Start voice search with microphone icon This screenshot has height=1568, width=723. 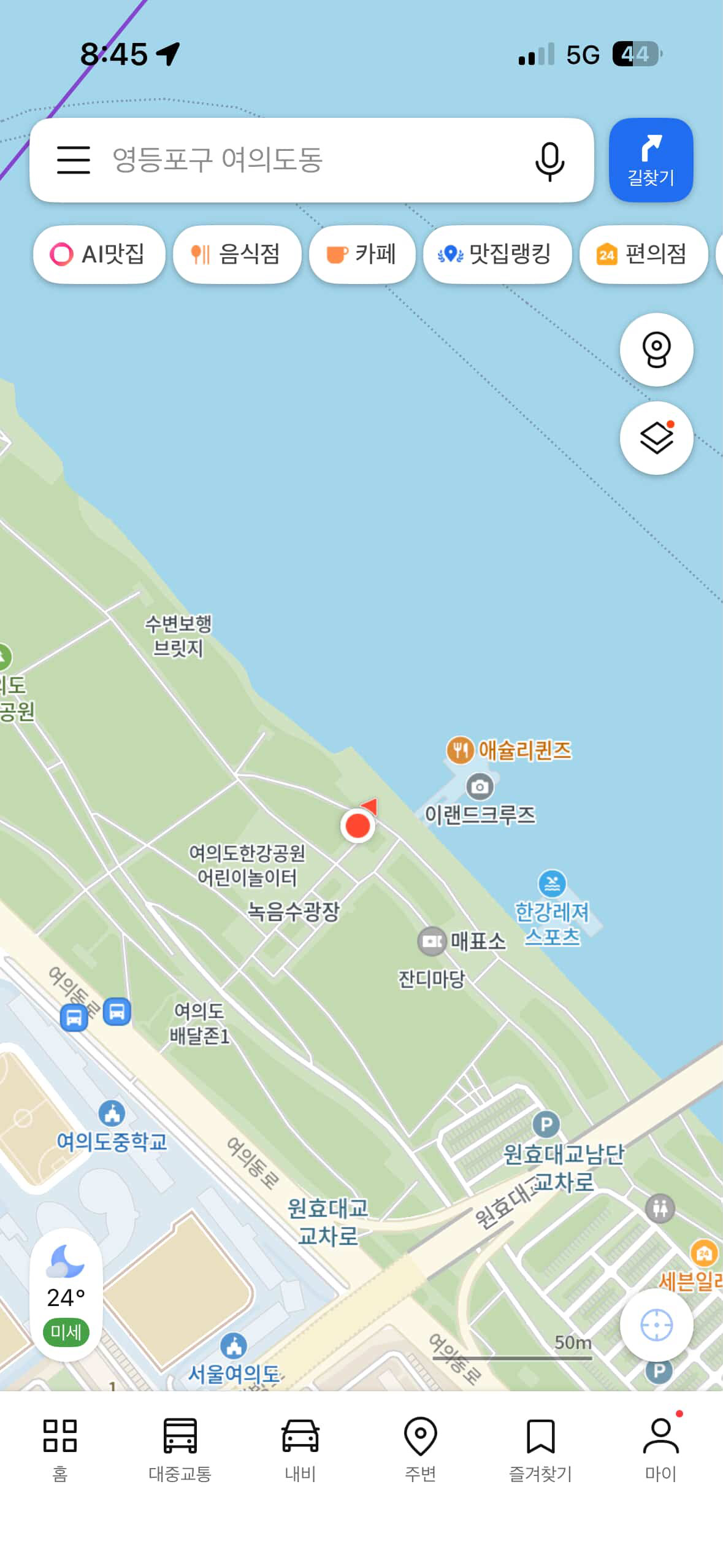[549, 161]
